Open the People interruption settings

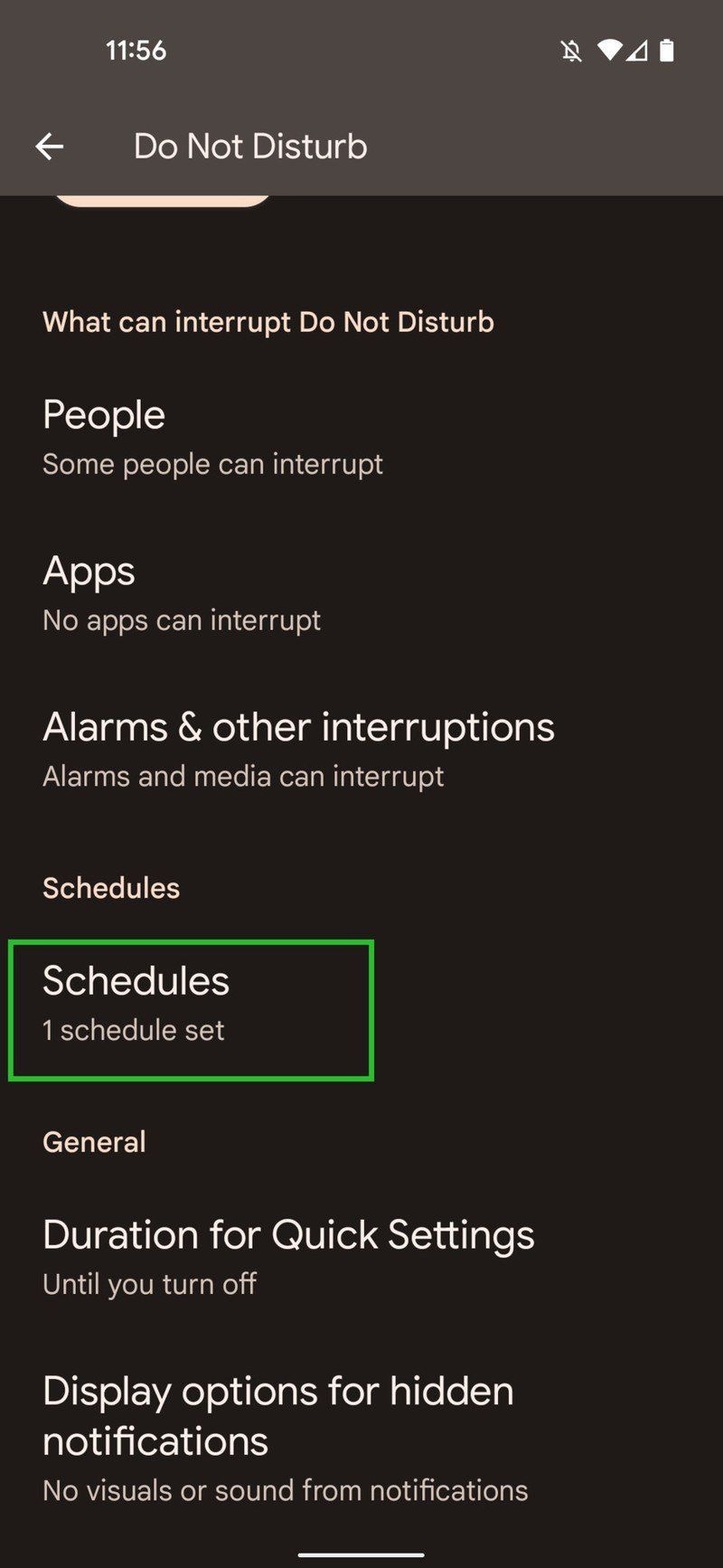pyautogui.click(x=103, y=415)
